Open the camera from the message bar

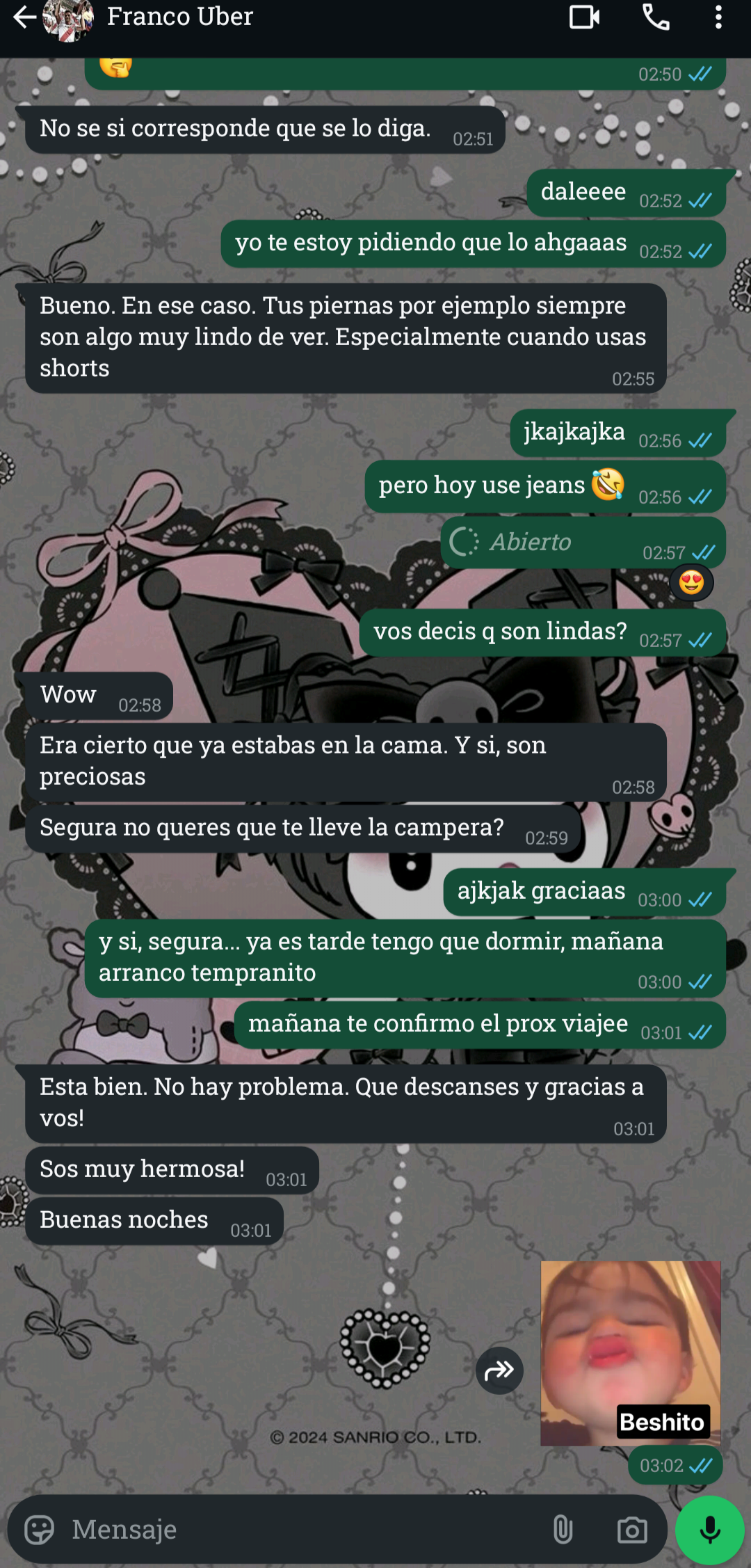632,1530
